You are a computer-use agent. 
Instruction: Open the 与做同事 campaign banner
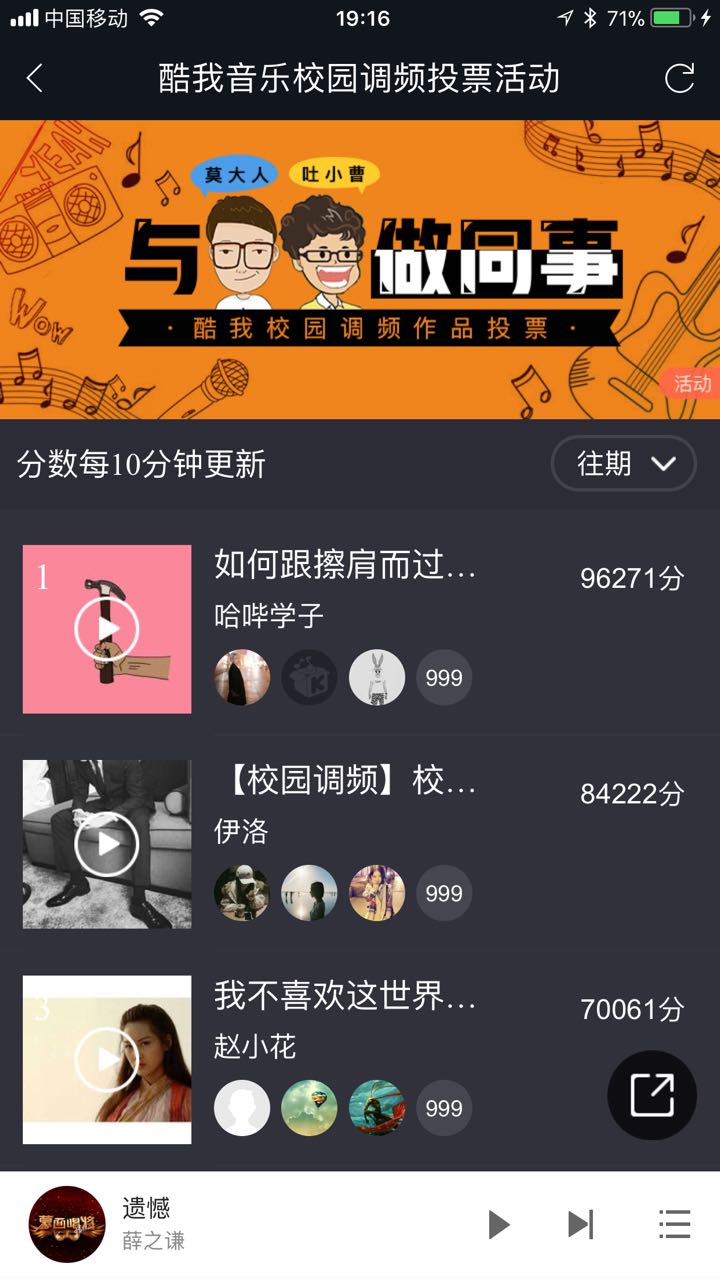360,268
